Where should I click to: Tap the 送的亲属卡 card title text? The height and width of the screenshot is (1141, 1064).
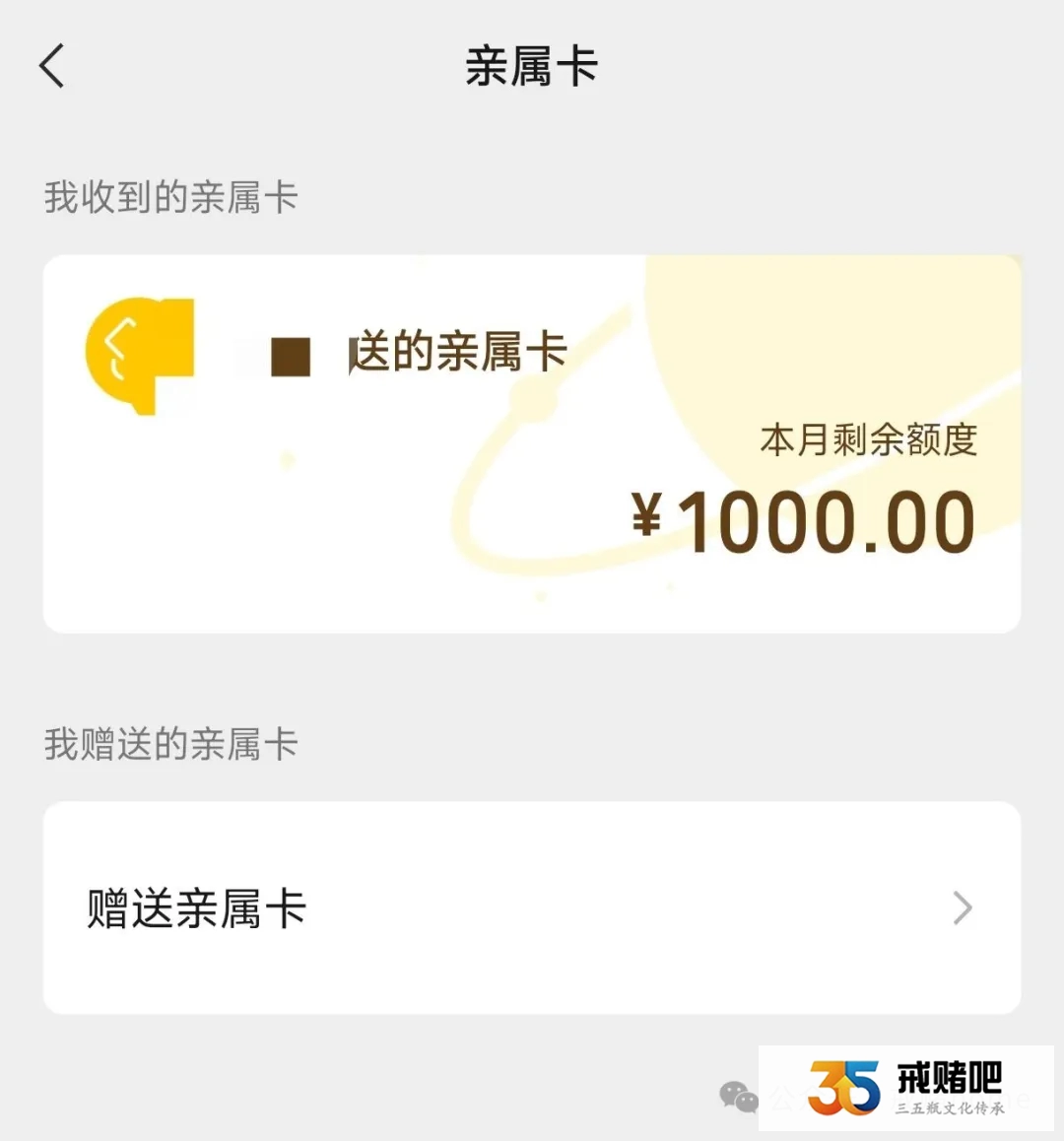[x=458, y=352]
